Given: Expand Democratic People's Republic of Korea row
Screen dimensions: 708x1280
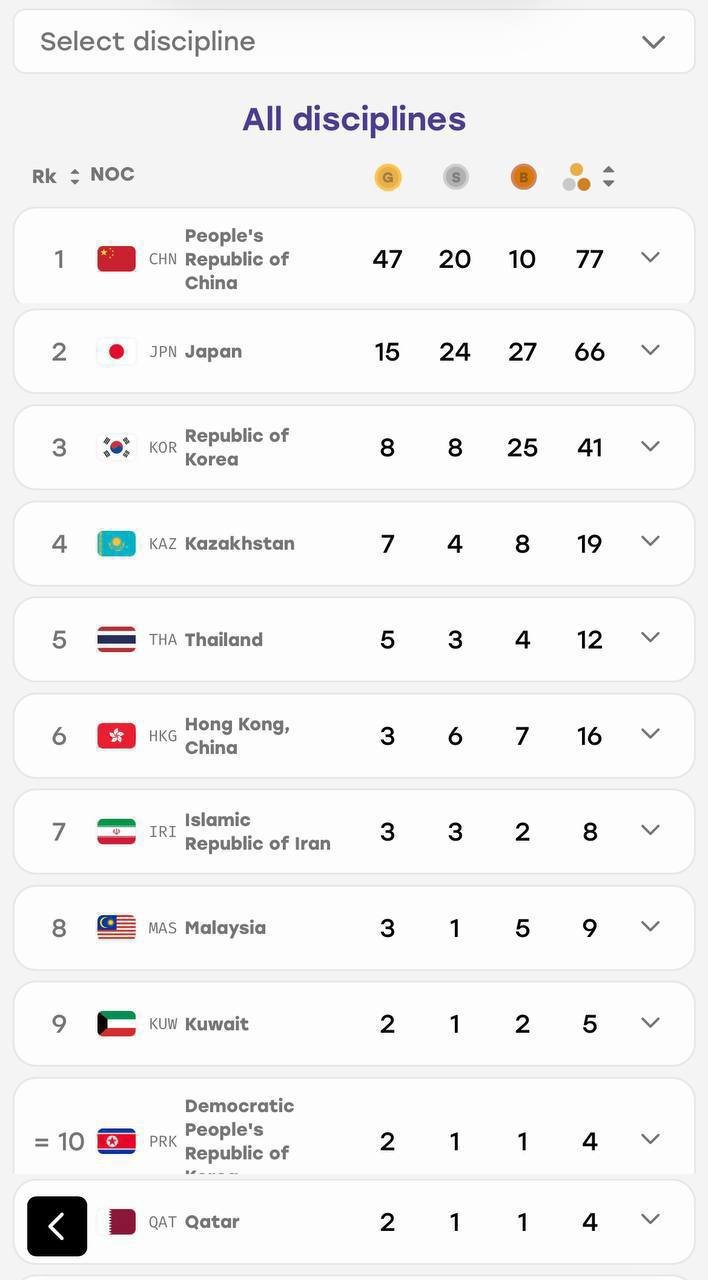Looking at the screenshot, I should coord(650,1139).
